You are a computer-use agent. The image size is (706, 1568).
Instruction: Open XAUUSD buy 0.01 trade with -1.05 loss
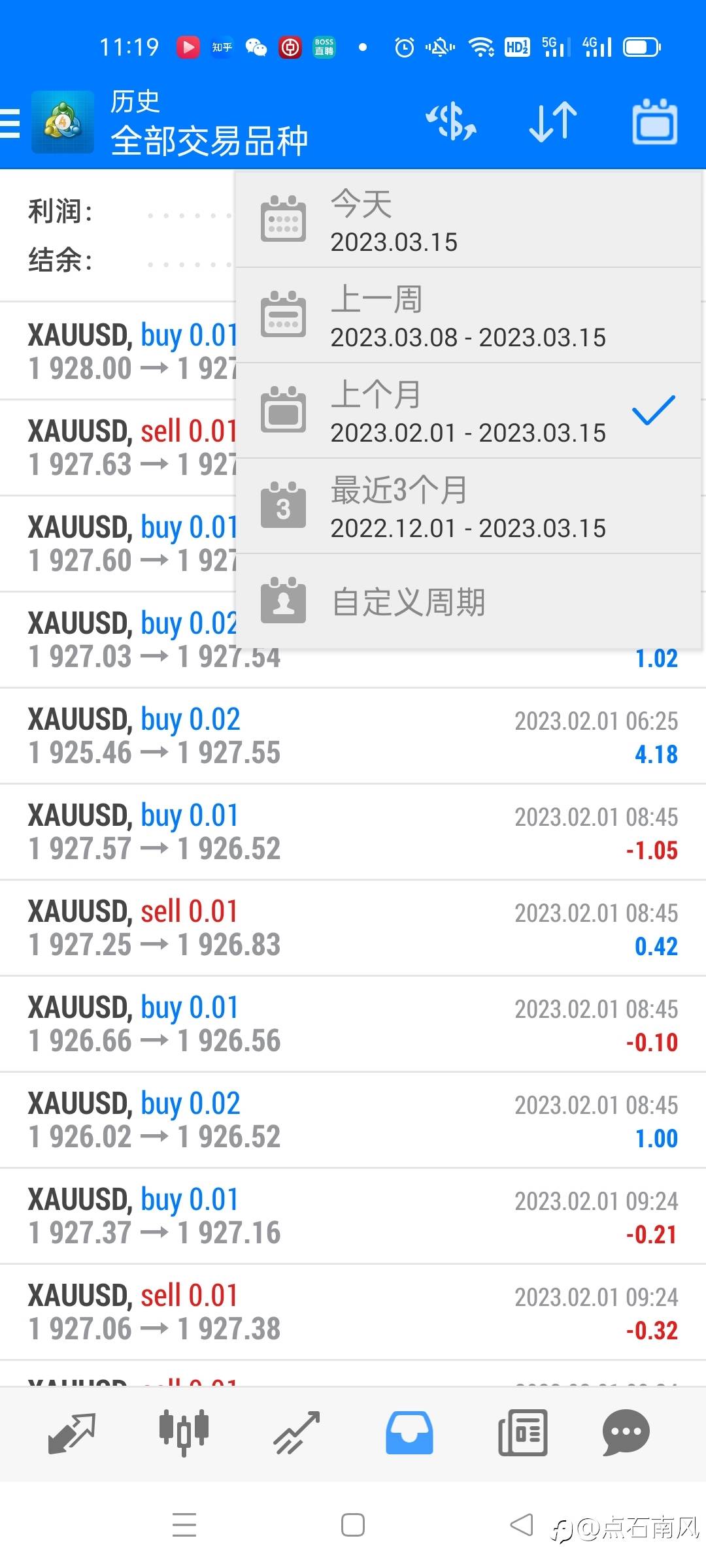point(353,832)
